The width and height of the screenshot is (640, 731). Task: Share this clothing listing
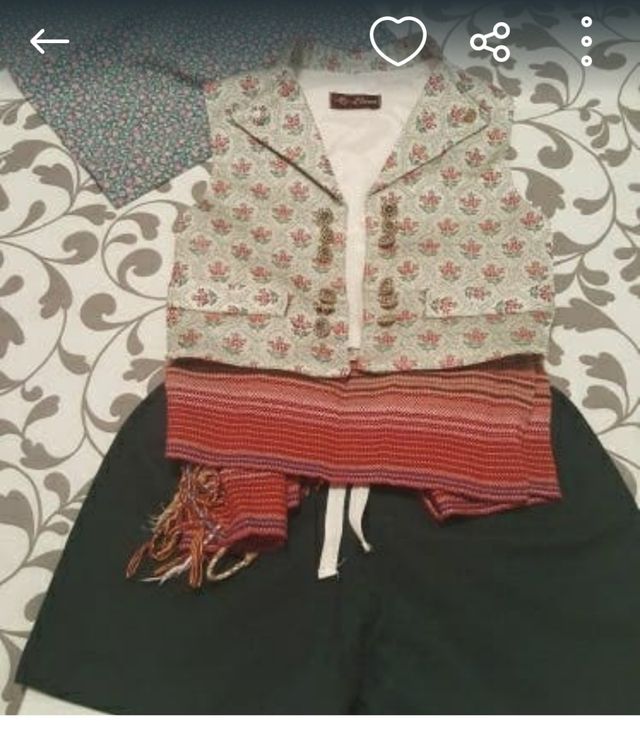[x=490, y=42]
